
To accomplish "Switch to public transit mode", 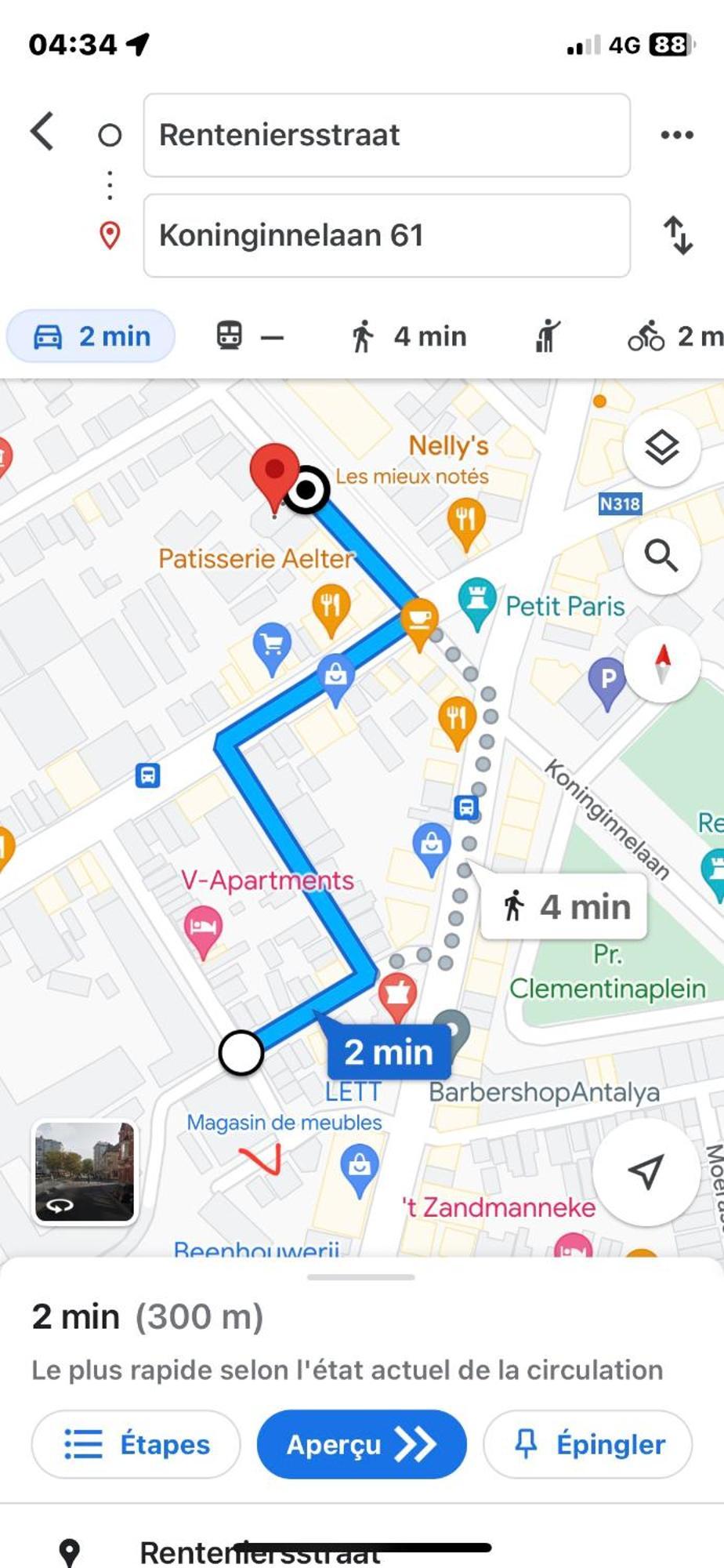I will 249,336.
